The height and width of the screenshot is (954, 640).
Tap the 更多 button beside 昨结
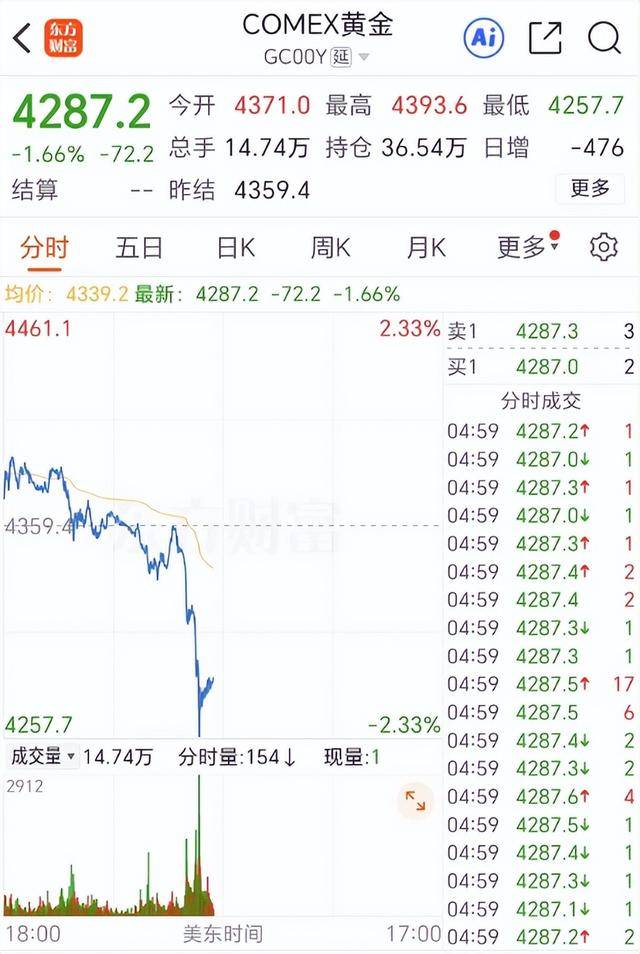point(590,188)
